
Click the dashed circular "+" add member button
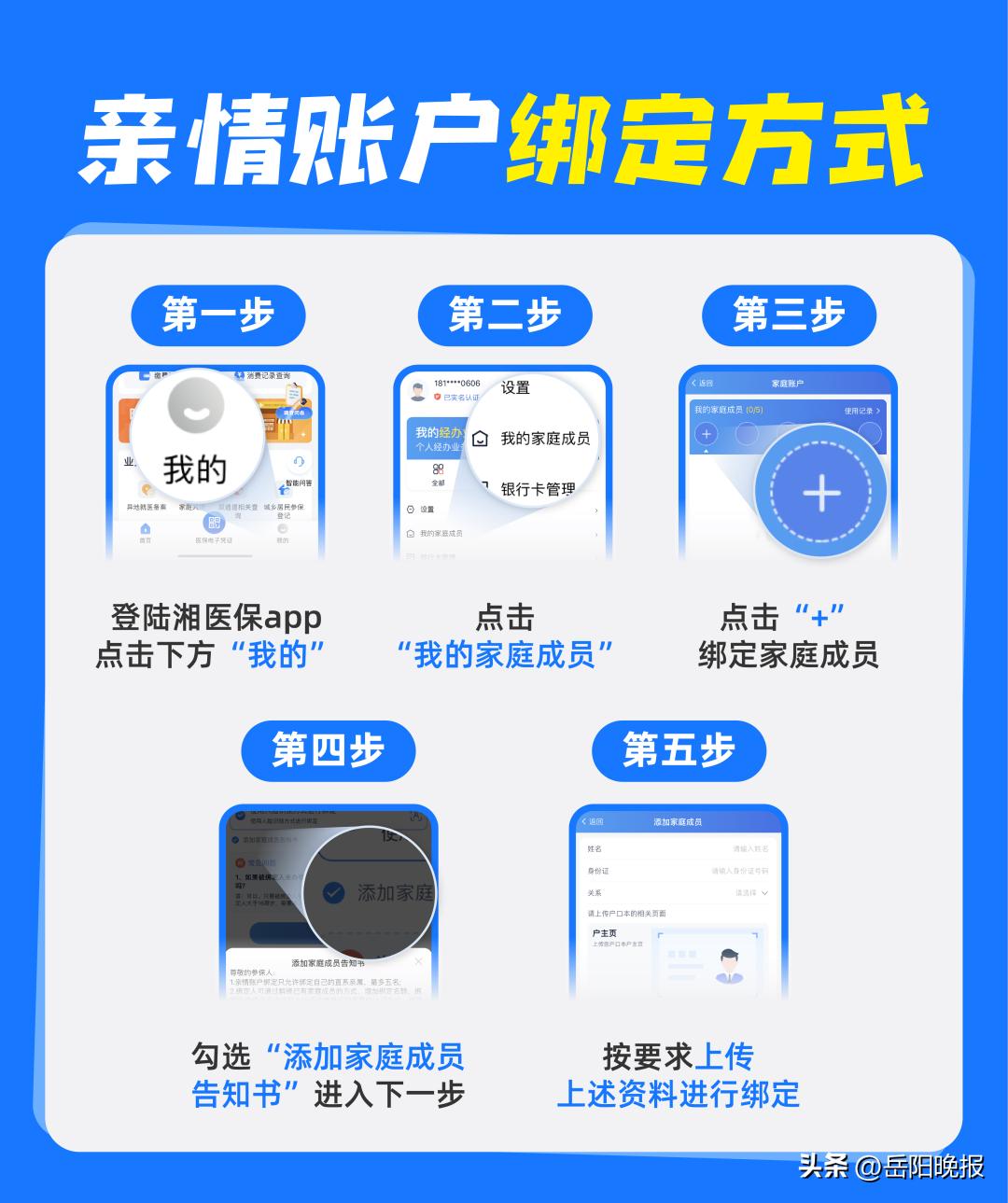tap(821, 493)
